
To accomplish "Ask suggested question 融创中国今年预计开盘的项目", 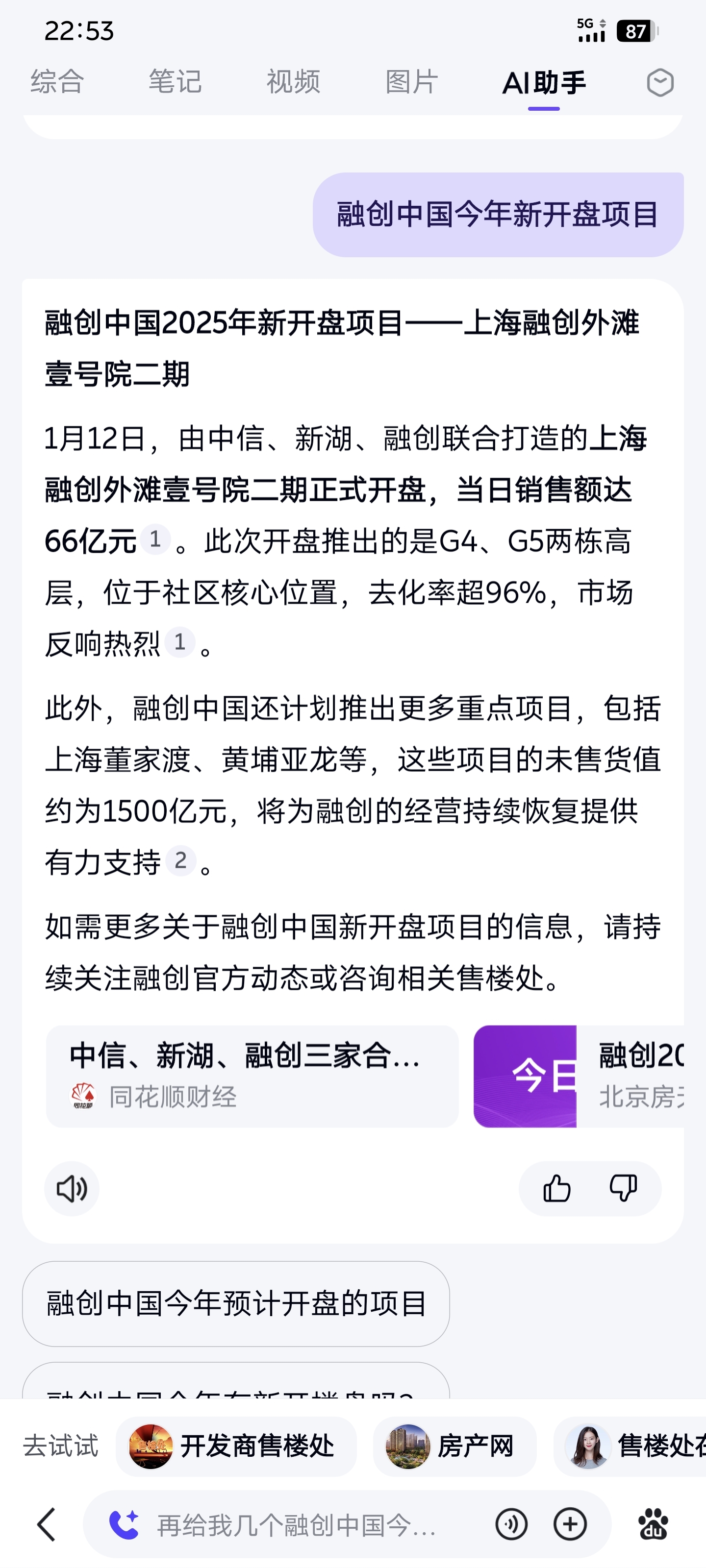I will (236, 1304).
